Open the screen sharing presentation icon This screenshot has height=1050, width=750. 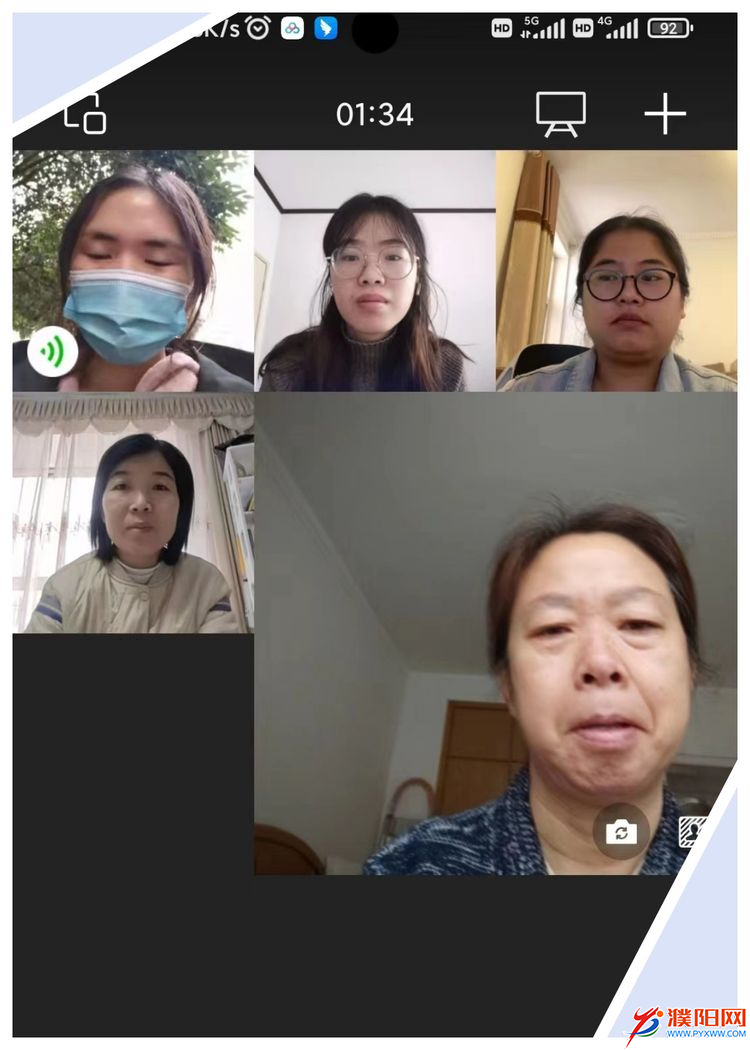560,114
